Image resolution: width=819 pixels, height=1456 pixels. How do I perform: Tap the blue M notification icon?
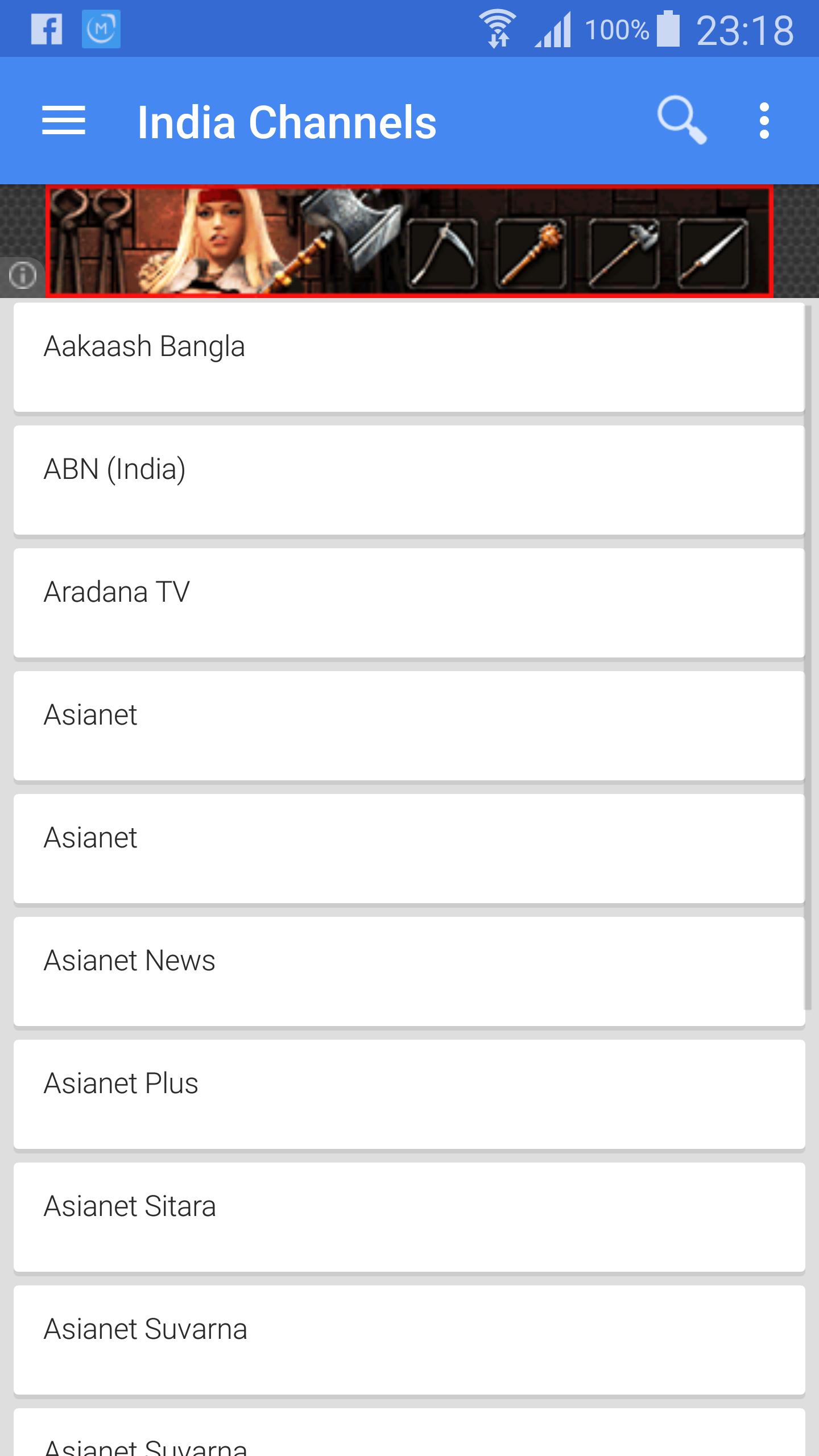(102, 30)
